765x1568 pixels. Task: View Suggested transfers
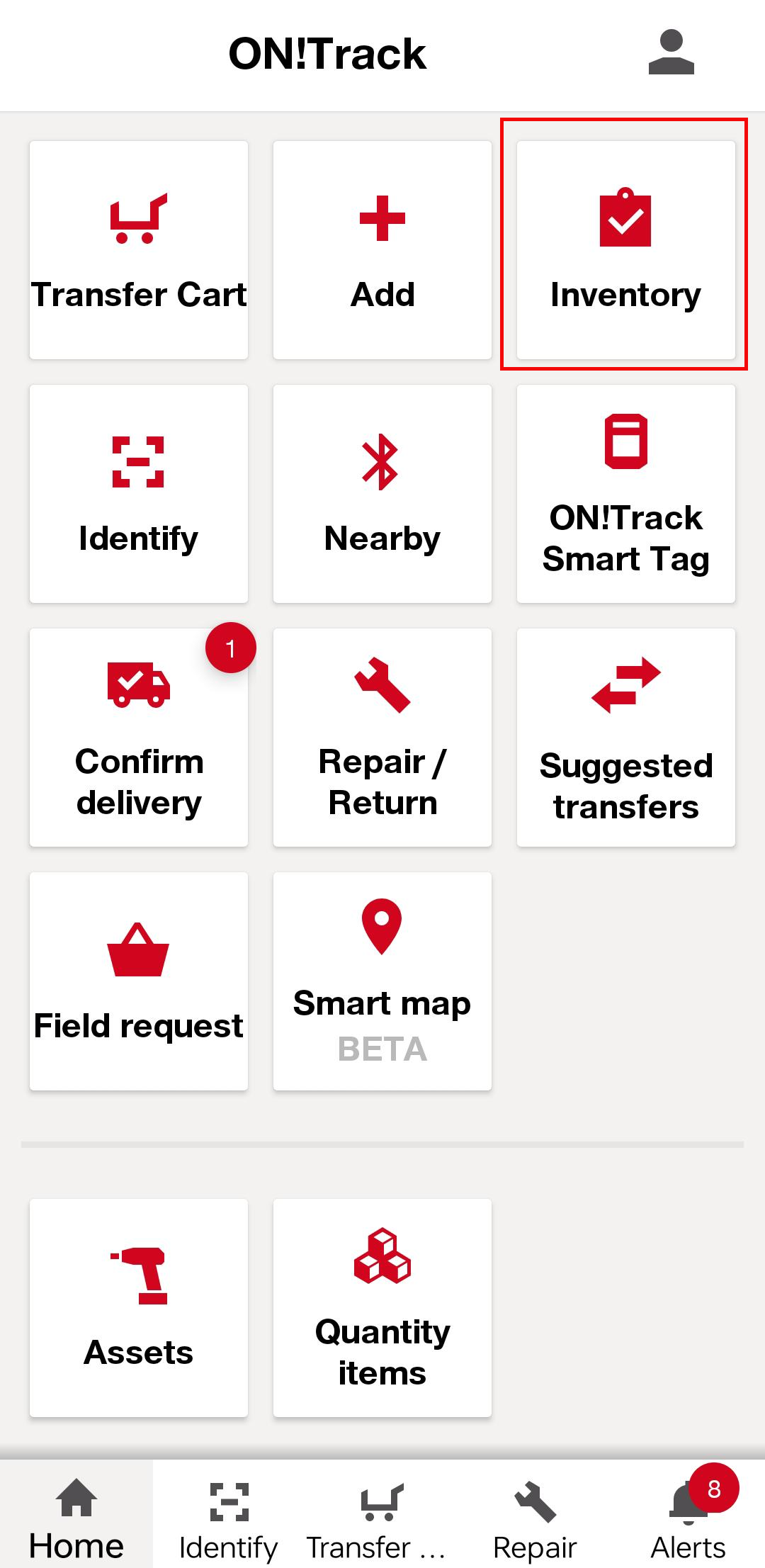(625, 738)
